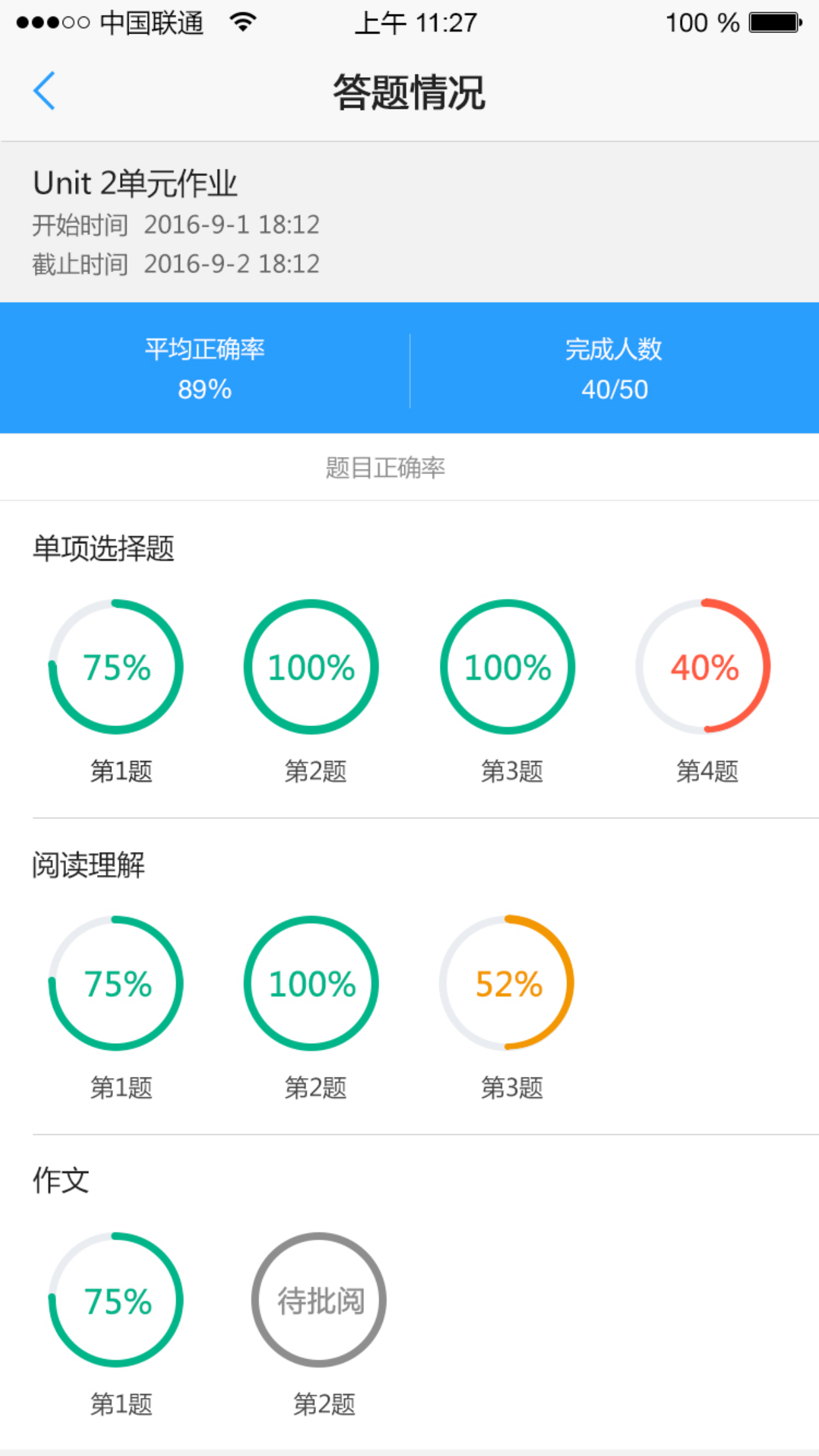The image size is (819, 1456).
Task: Expand the 阅读理解 section
Action: [90, 864]
